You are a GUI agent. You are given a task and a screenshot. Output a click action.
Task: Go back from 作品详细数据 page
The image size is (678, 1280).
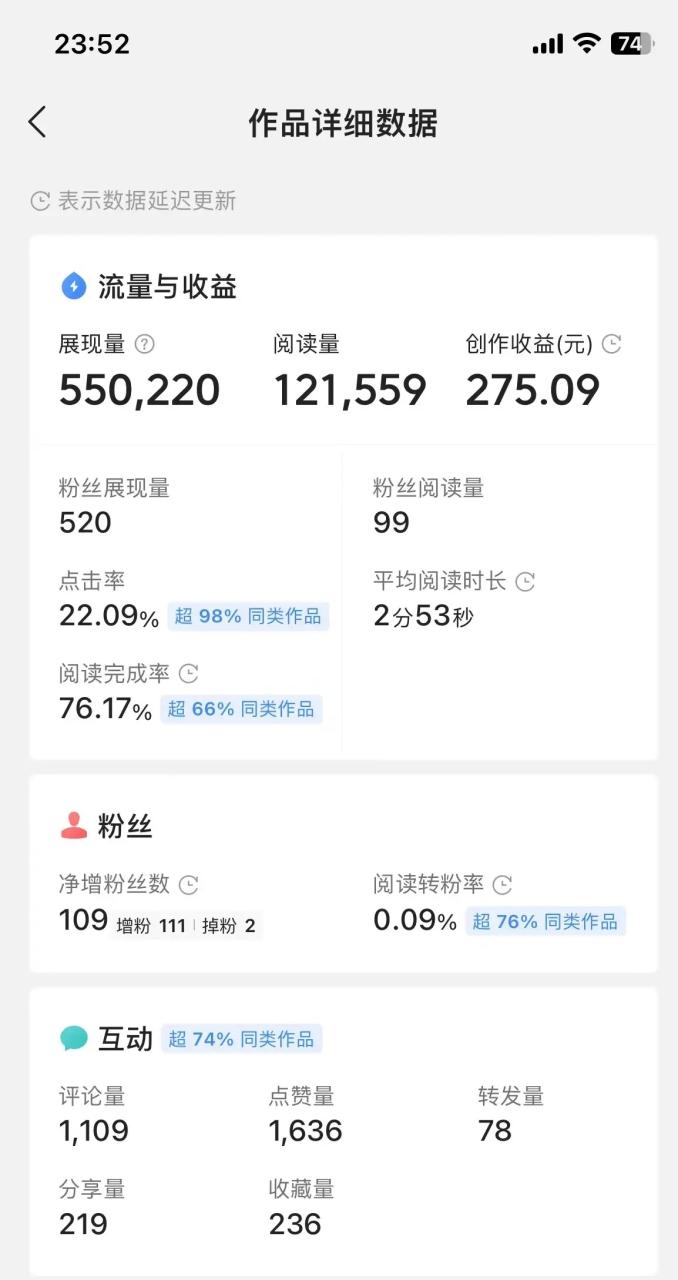tap(38, 122)
